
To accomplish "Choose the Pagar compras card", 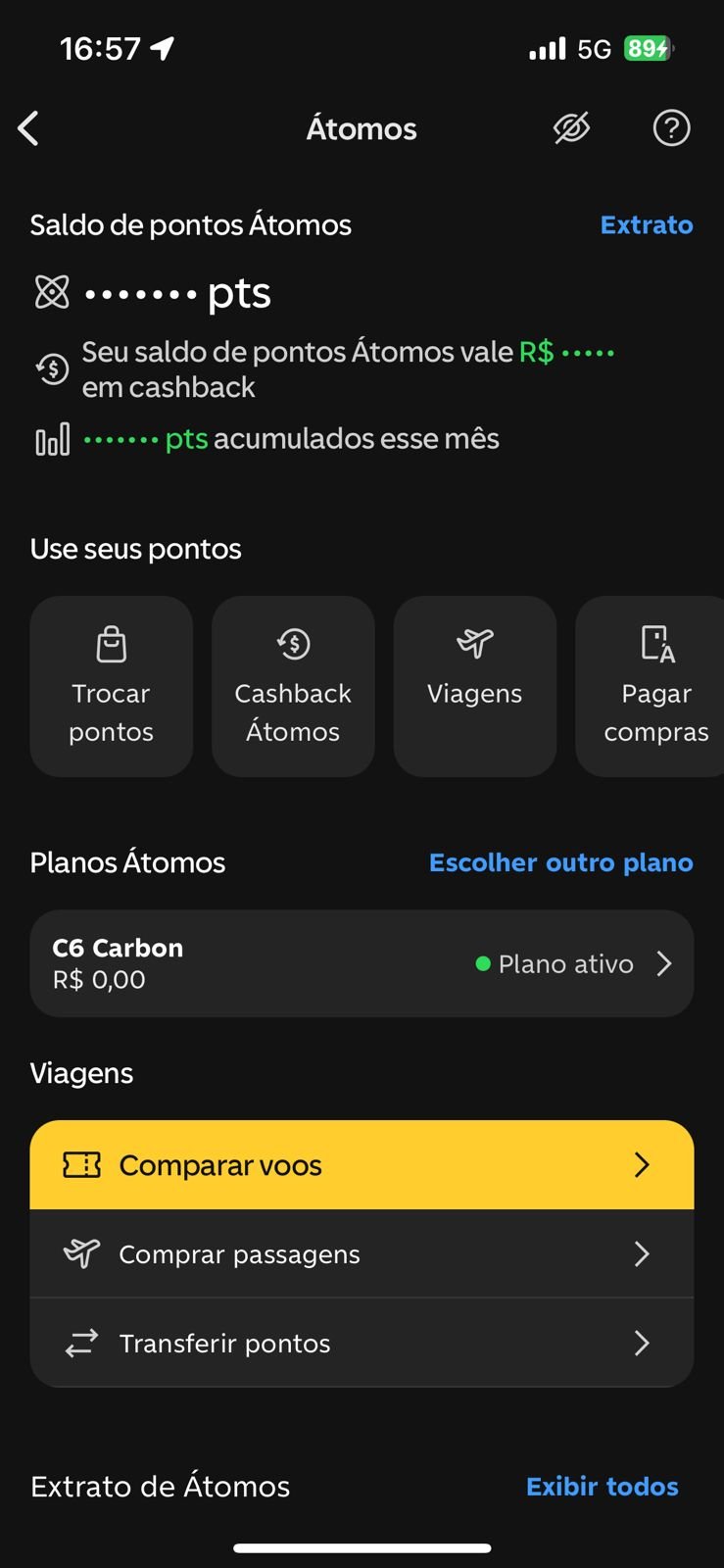I will click(651, 686).
